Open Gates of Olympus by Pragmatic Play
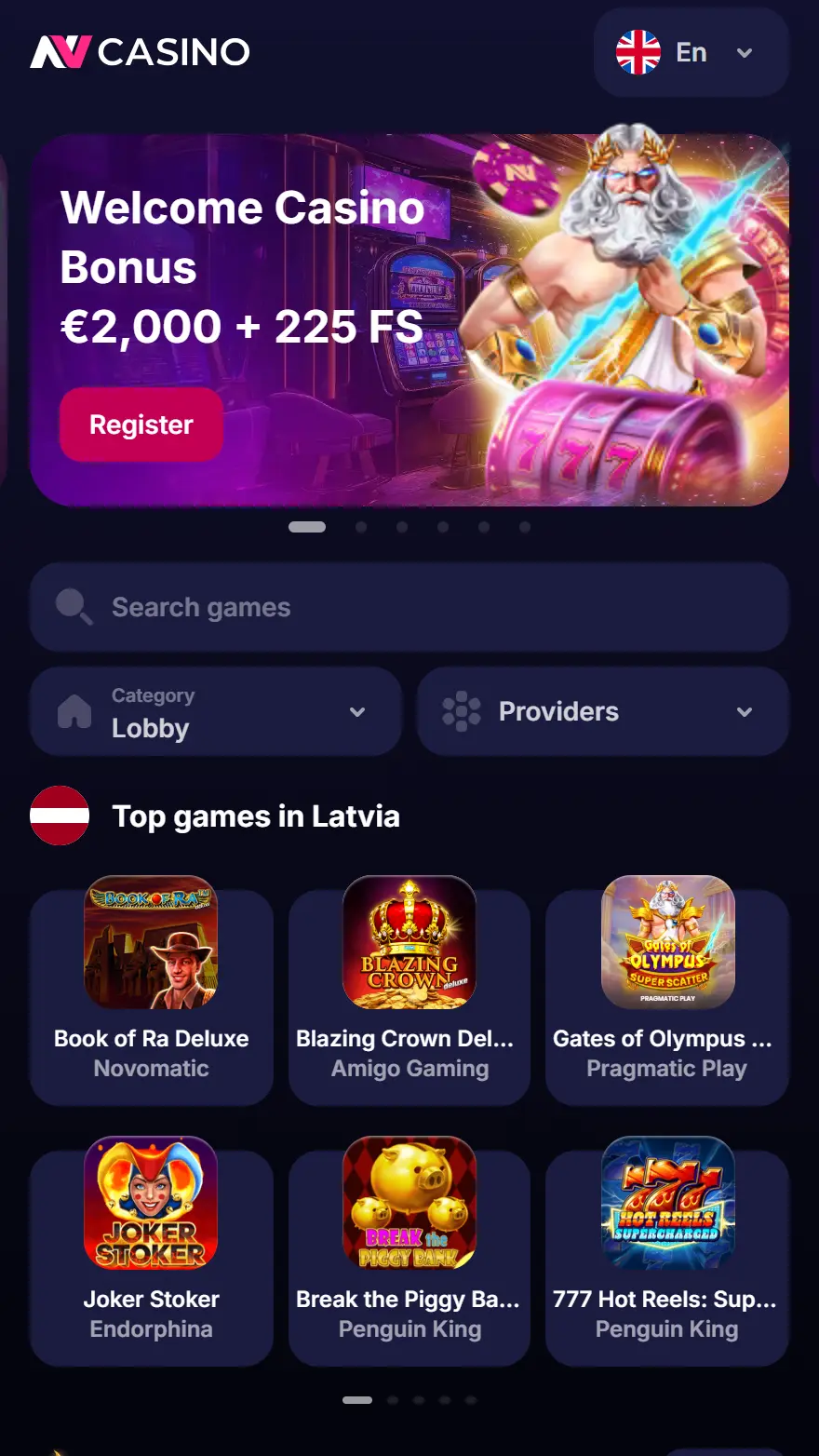819x1456 pixels. coord(667,987)
